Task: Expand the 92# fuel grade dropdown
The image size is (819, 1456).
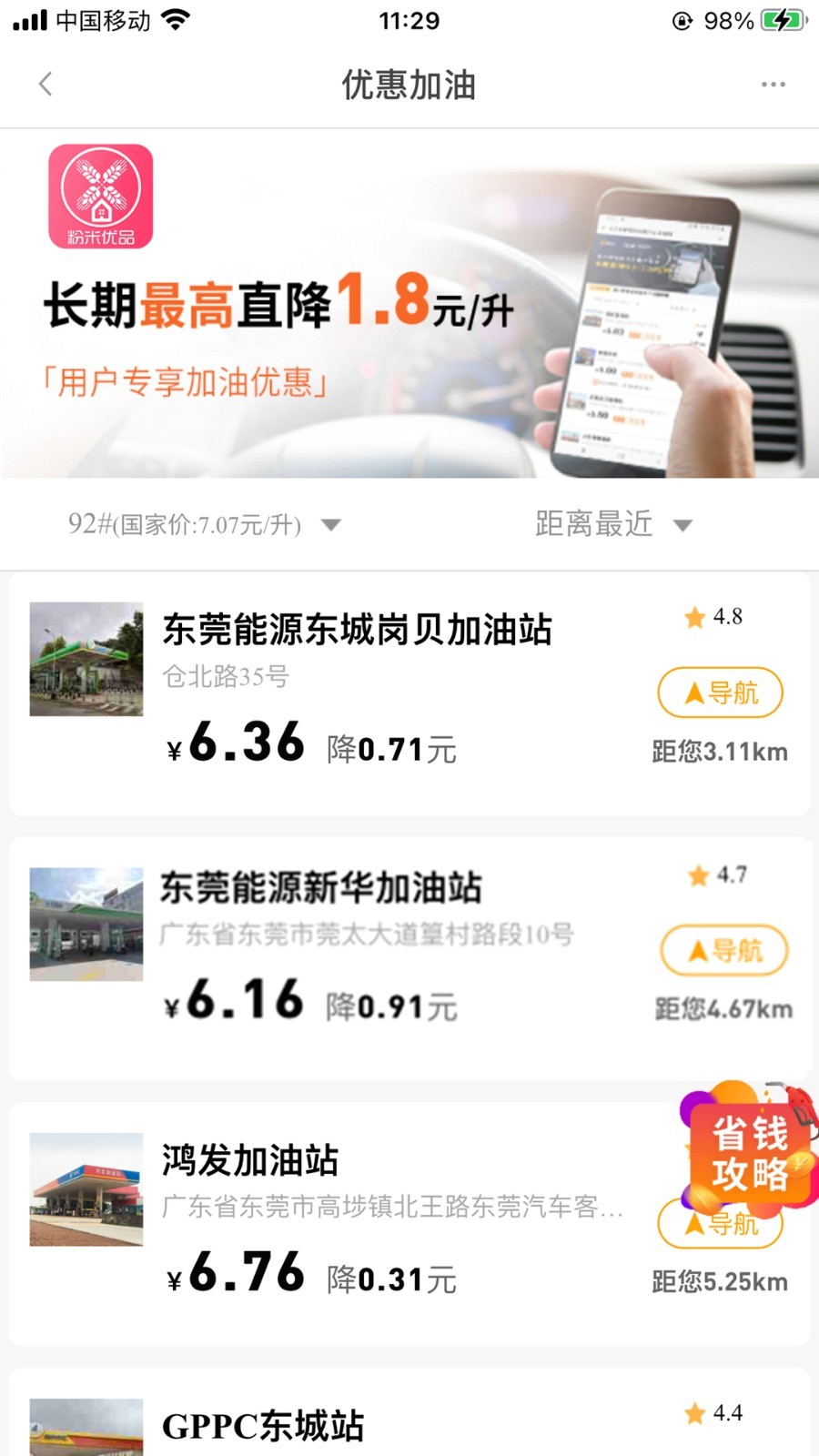Action: [204, 524]
